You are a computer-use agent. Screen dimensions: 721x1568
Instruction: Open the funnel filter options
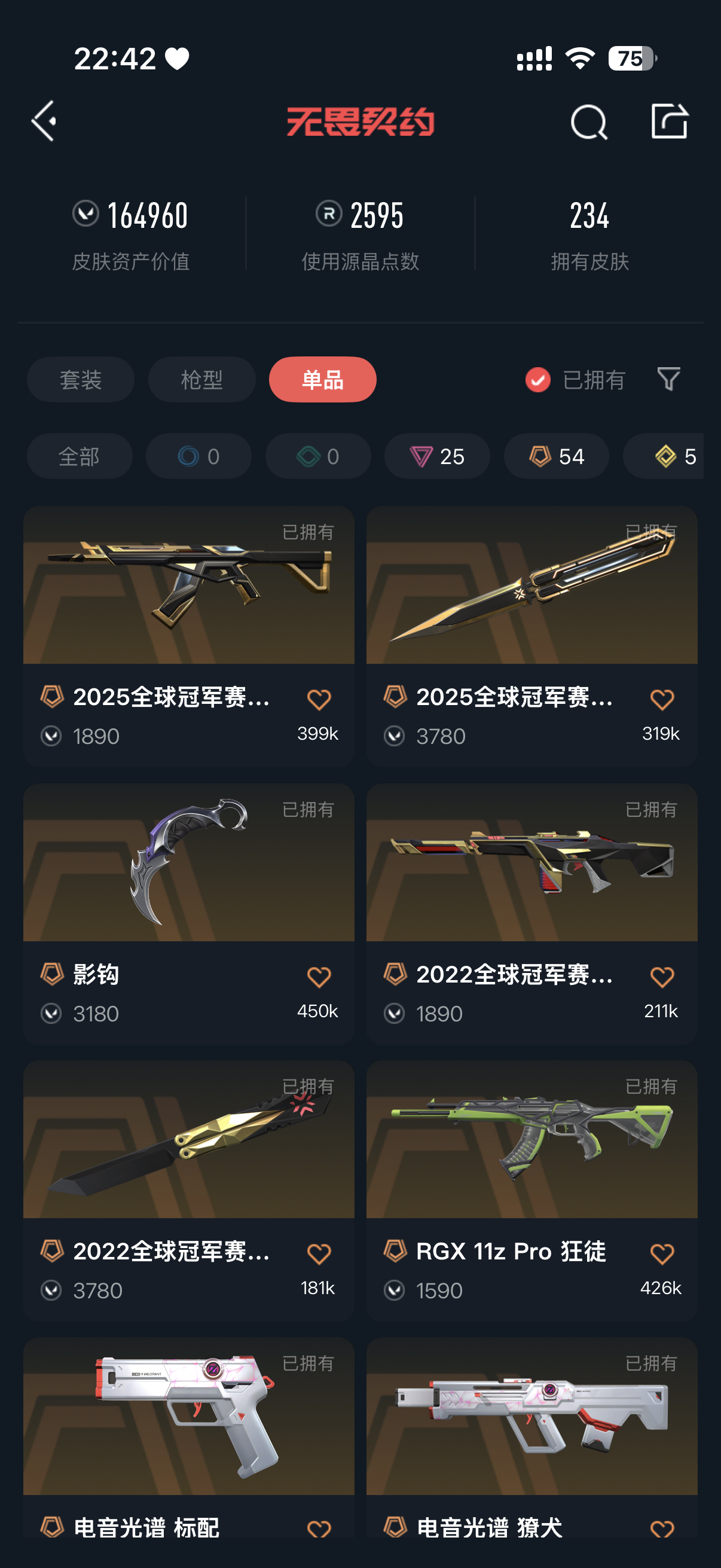point(668,379)
